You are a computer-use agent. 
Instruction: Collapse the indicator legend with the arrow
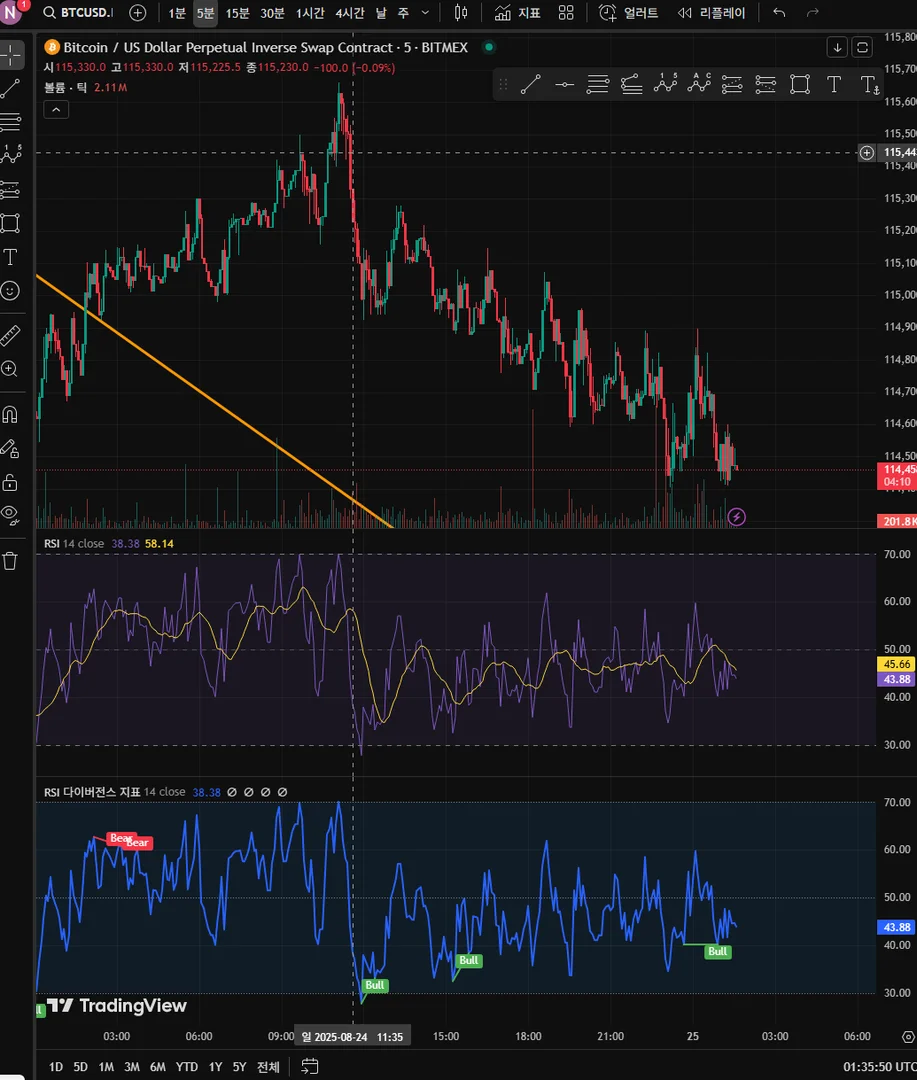56,109
